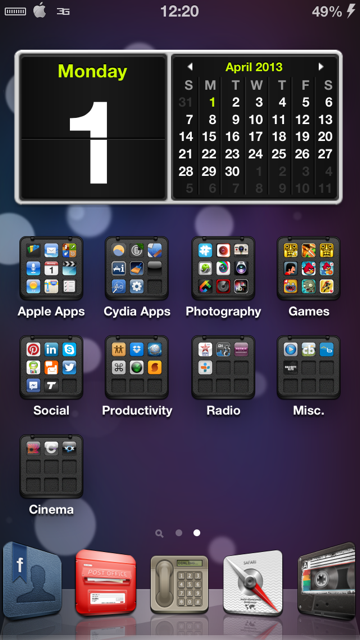
Task: Go to previous month in calendar widget
Action: tap(189, 67)
